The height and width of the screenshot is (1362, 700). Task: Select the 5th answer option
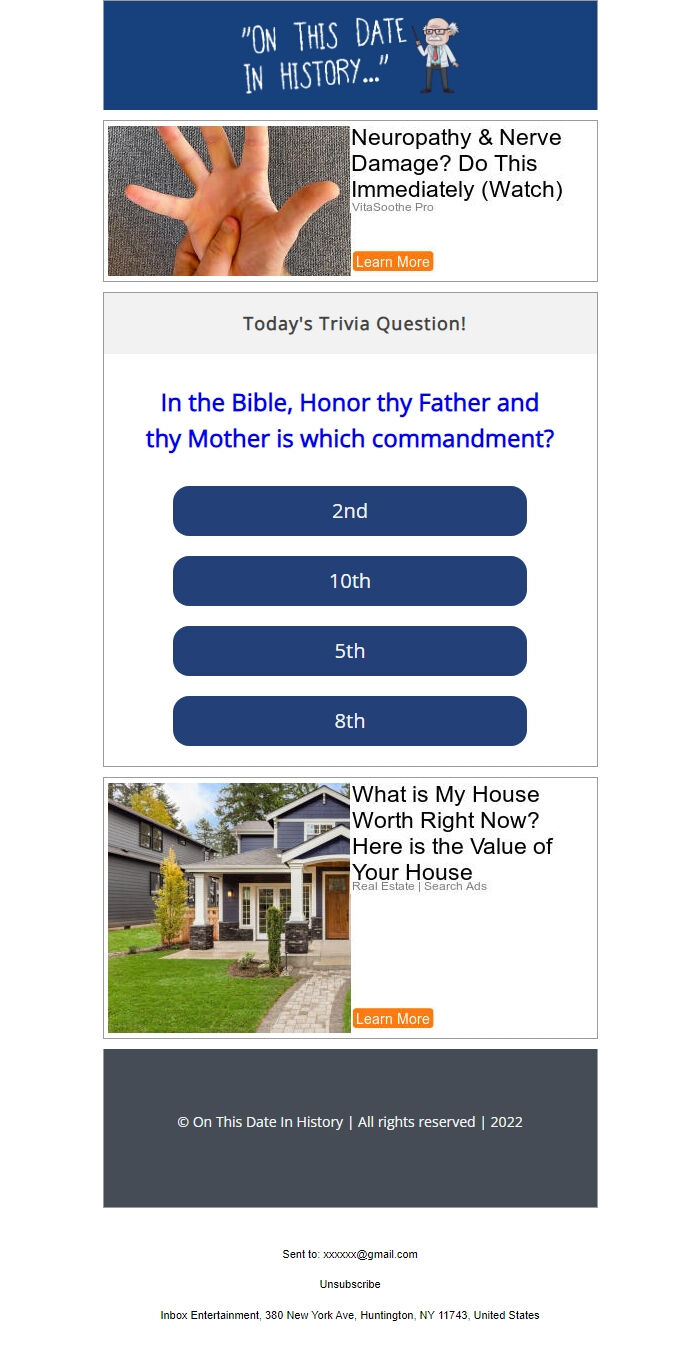pyautogui.click(x=349, y=651)
